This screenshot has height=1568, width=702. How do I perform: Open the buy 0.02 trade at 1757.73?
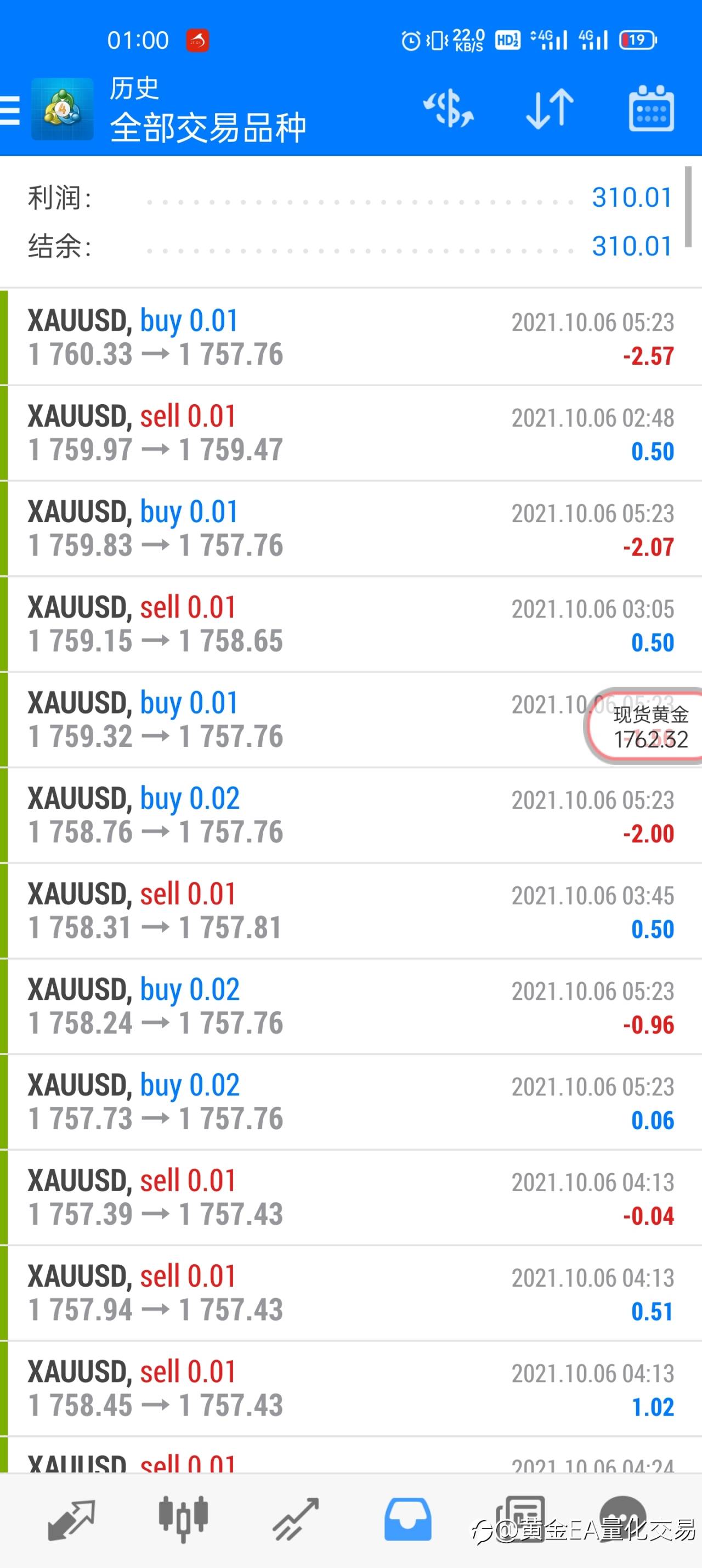tap(350, 1102)
